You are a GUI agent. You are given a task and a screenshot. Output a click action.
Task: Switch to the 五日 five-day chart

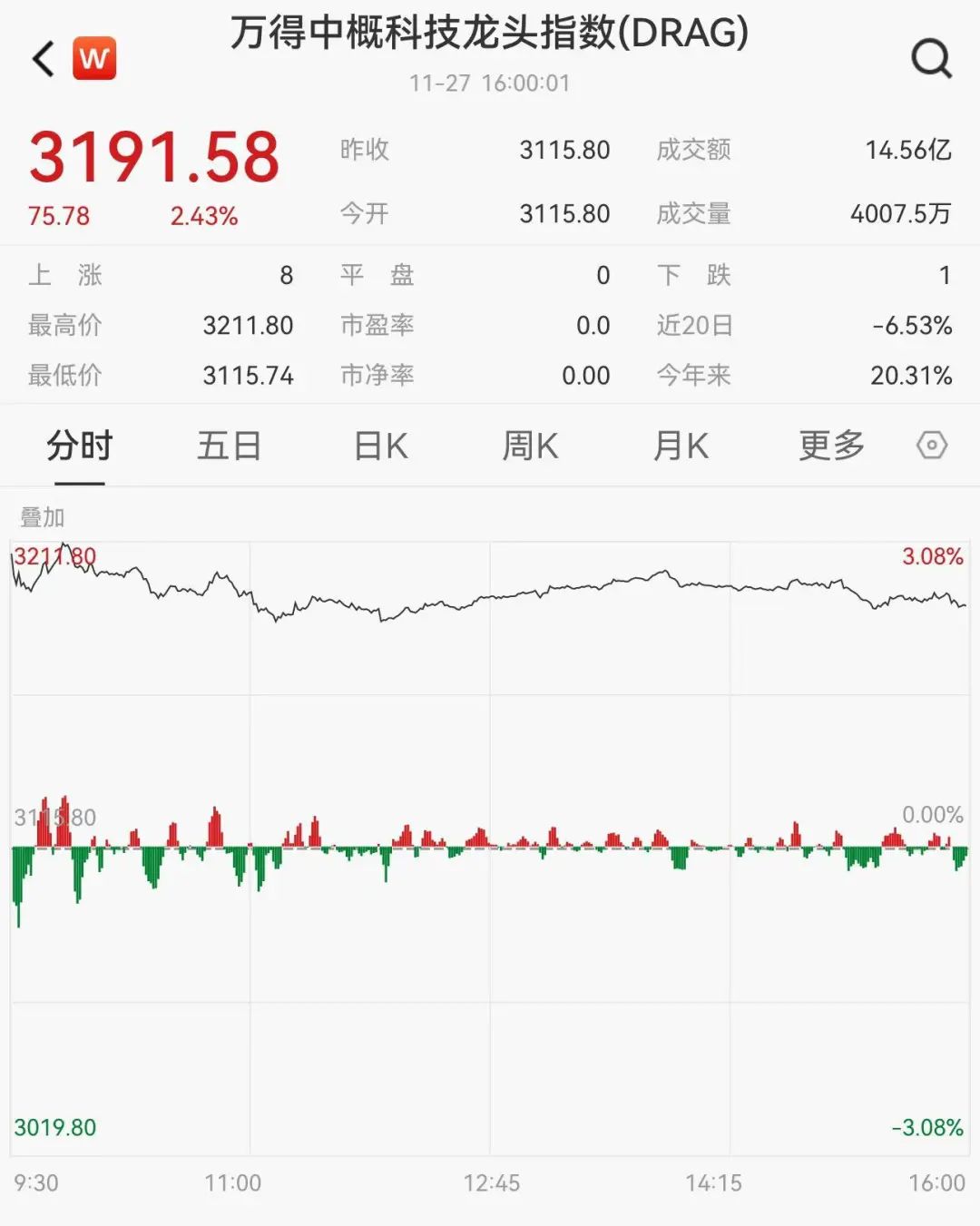point(230,446)
